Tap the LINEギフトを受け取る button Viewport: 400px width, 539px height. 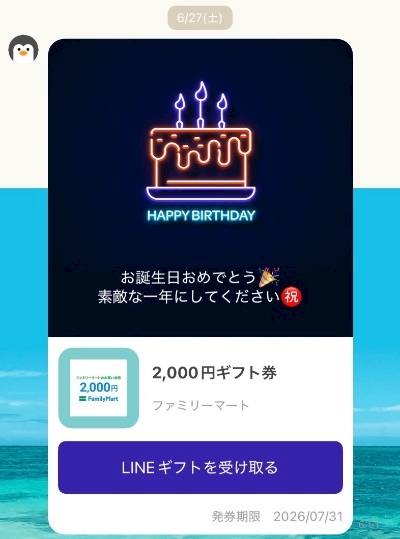pyautogui.click(x=200, y=468)
